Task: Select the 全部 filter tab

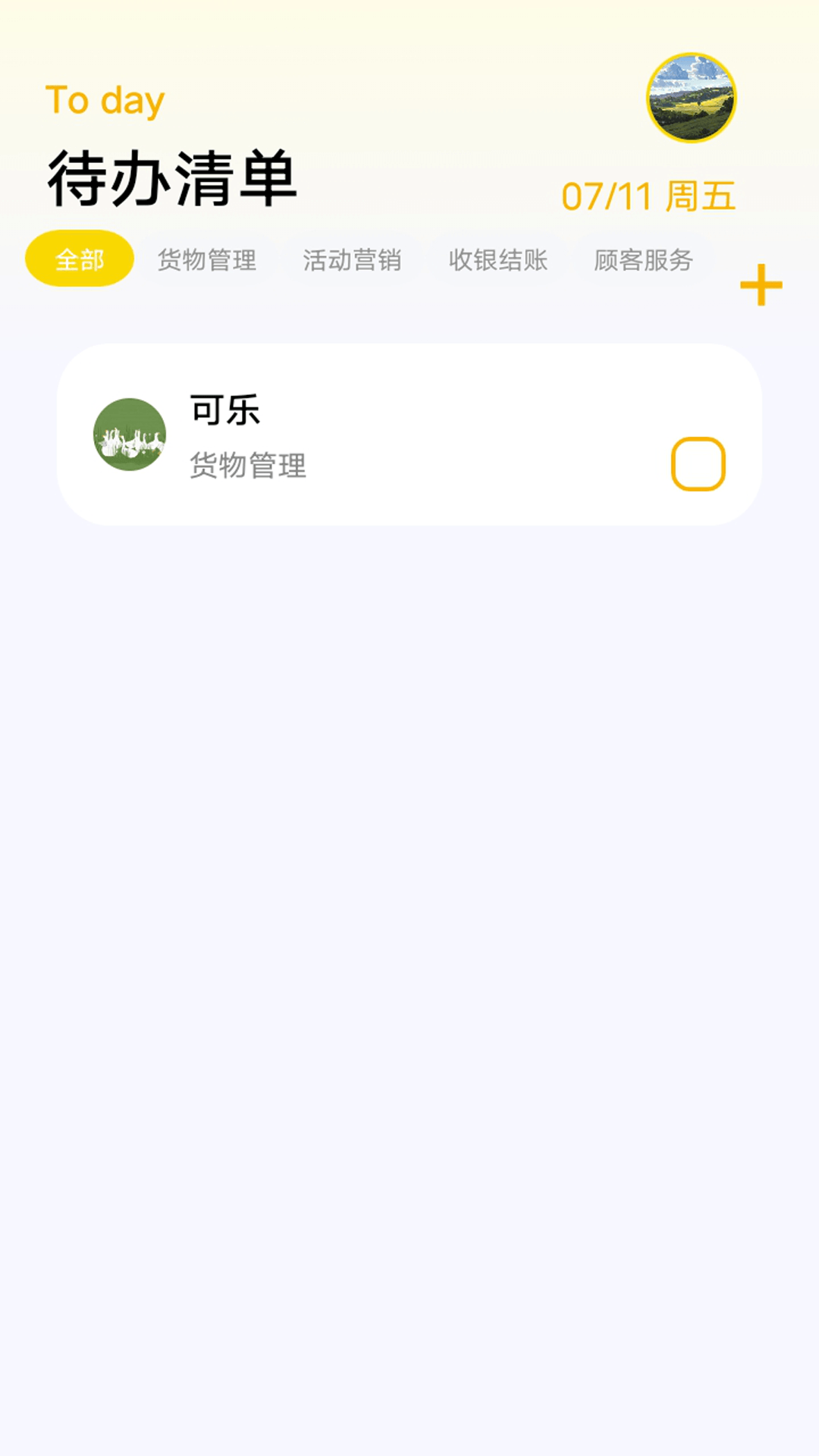Action: point(80,259)
